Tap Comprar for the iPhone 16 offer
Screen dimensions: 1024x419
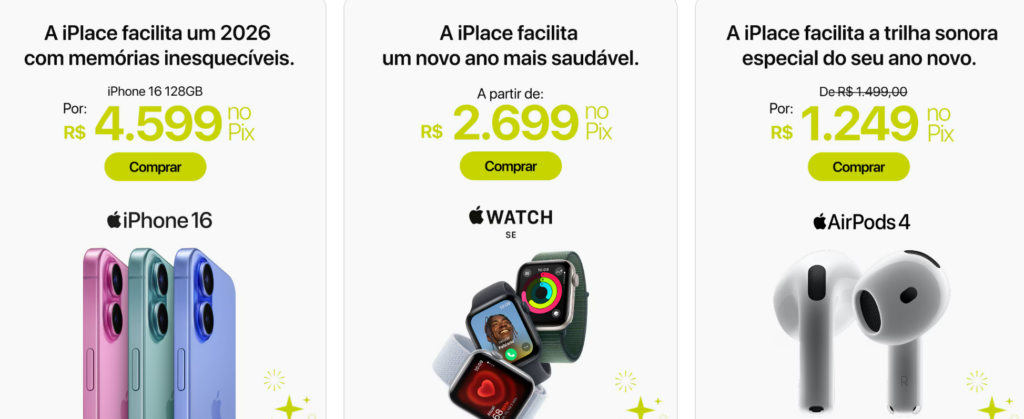[155, 166]
